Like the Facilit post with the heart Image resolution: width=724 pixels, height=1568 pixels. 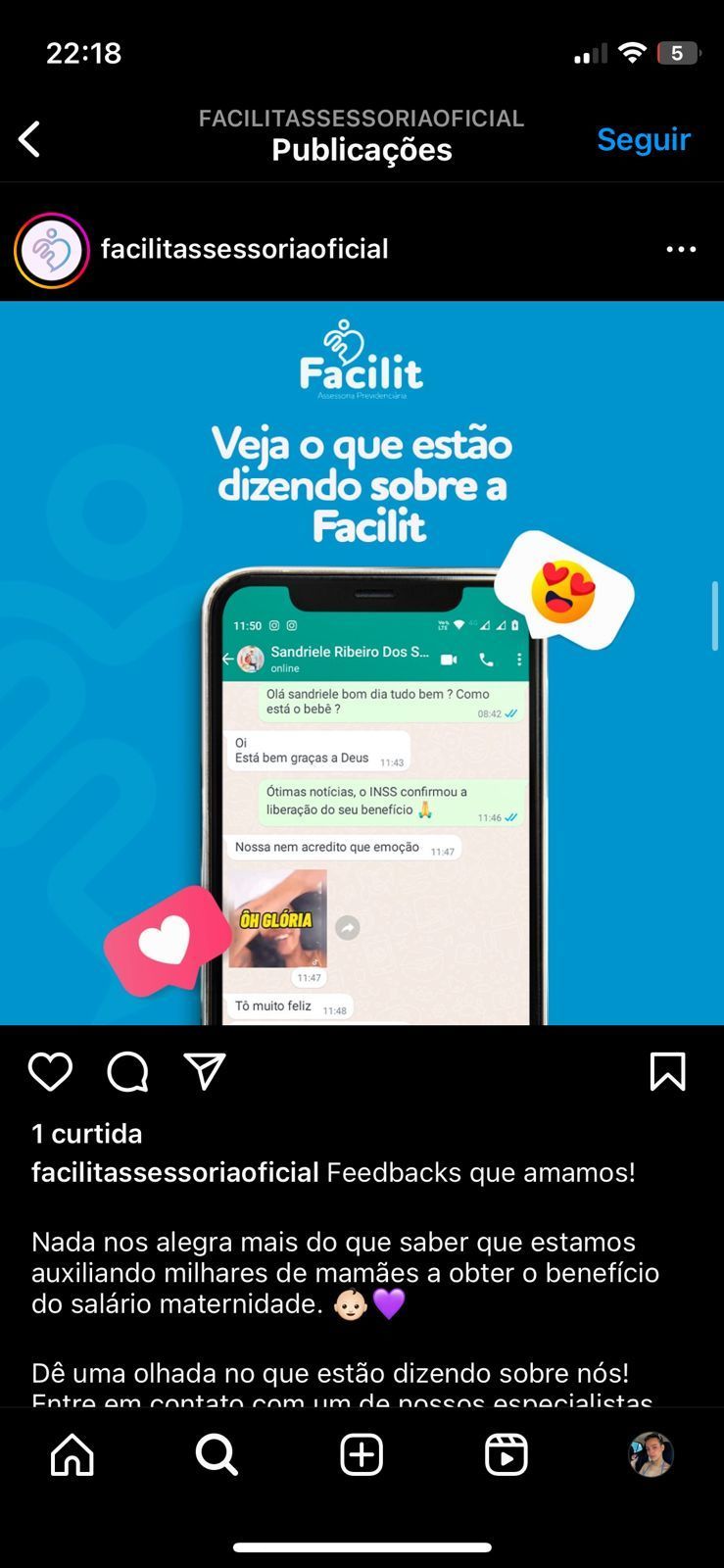coord(50,1071)
